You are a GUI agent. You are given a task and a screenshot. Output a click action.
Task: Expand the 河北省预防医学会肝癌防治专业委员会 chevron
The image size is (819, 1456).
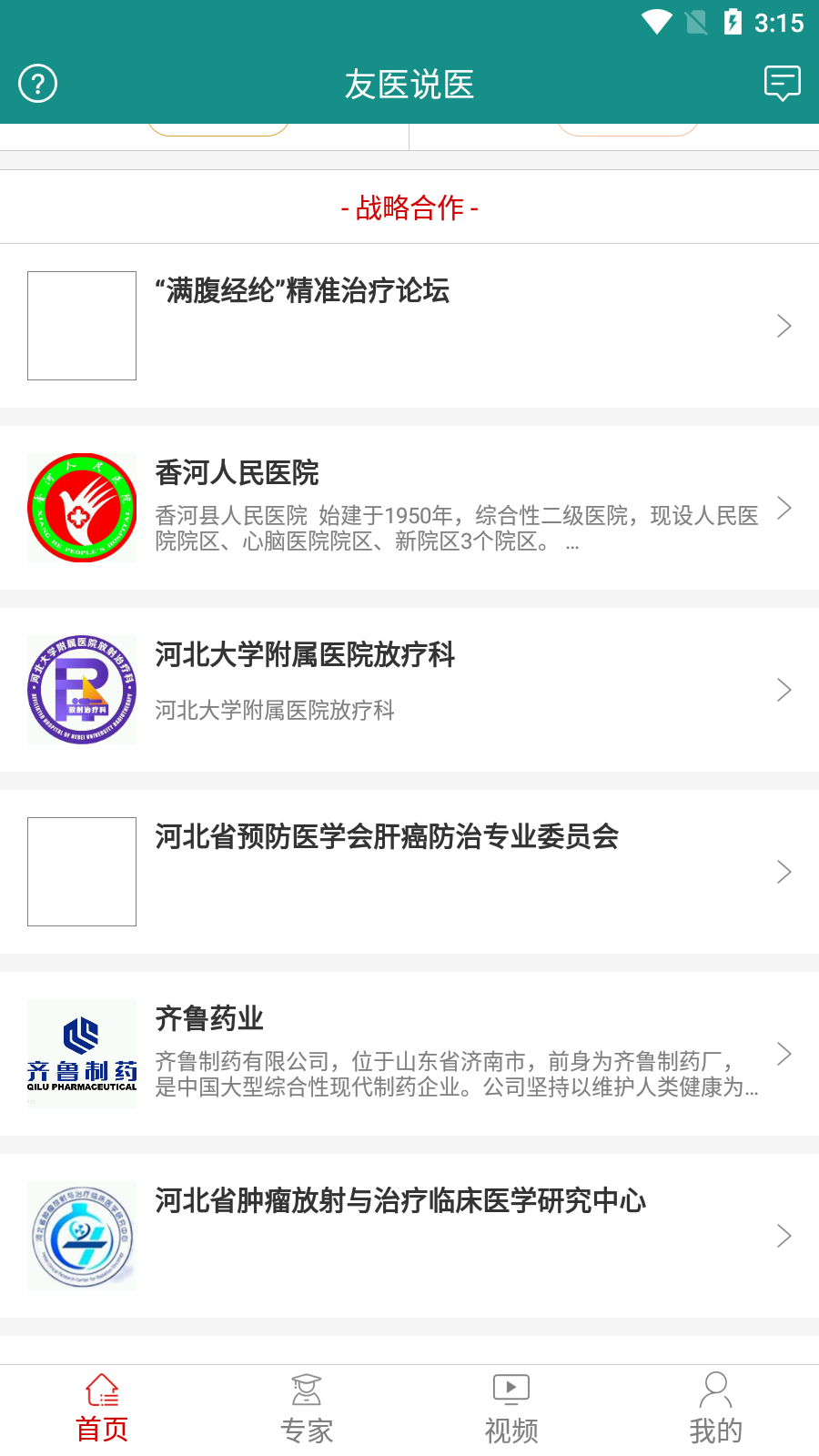pyautogui.click(x=784, y=872)
